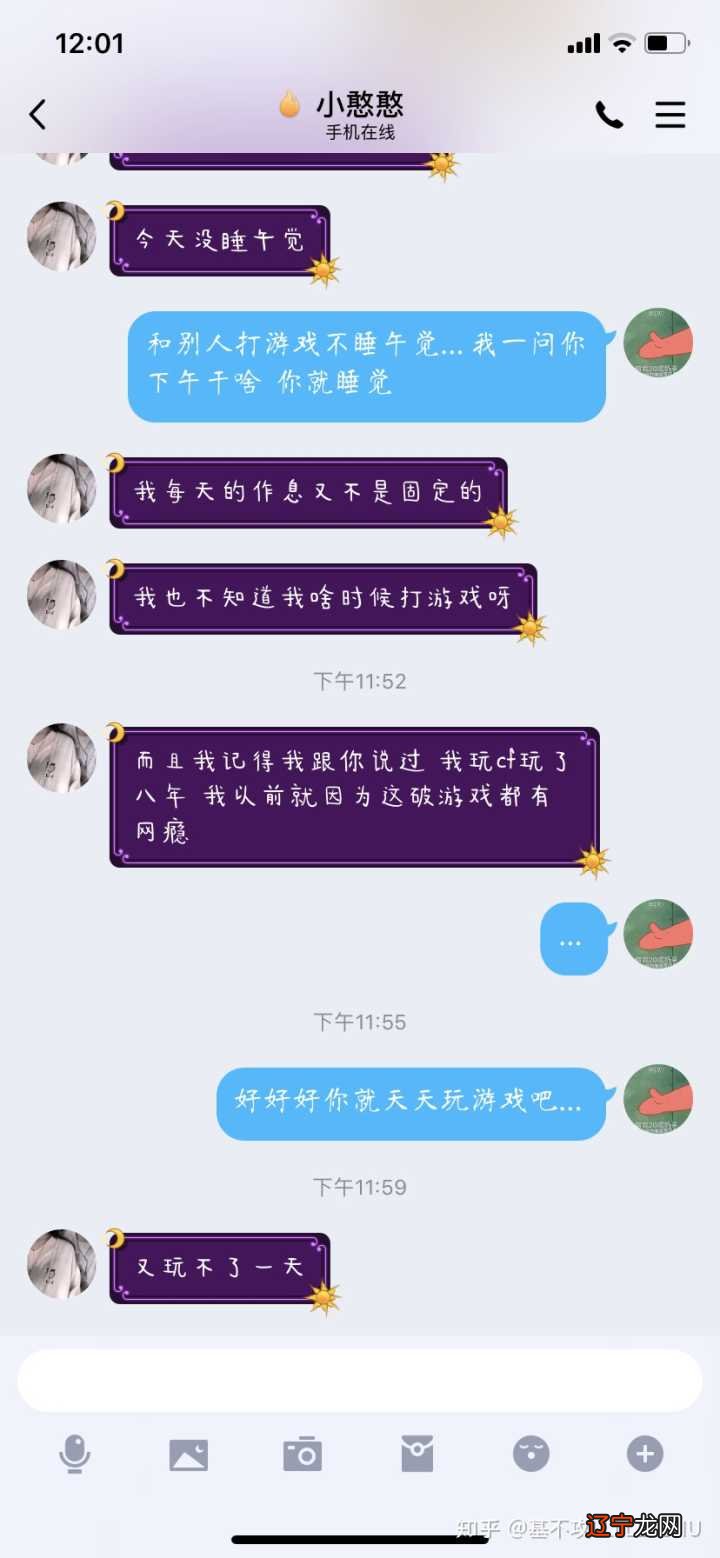
Task: Tap the message input field at the bottom
Action: (360, 1378)
